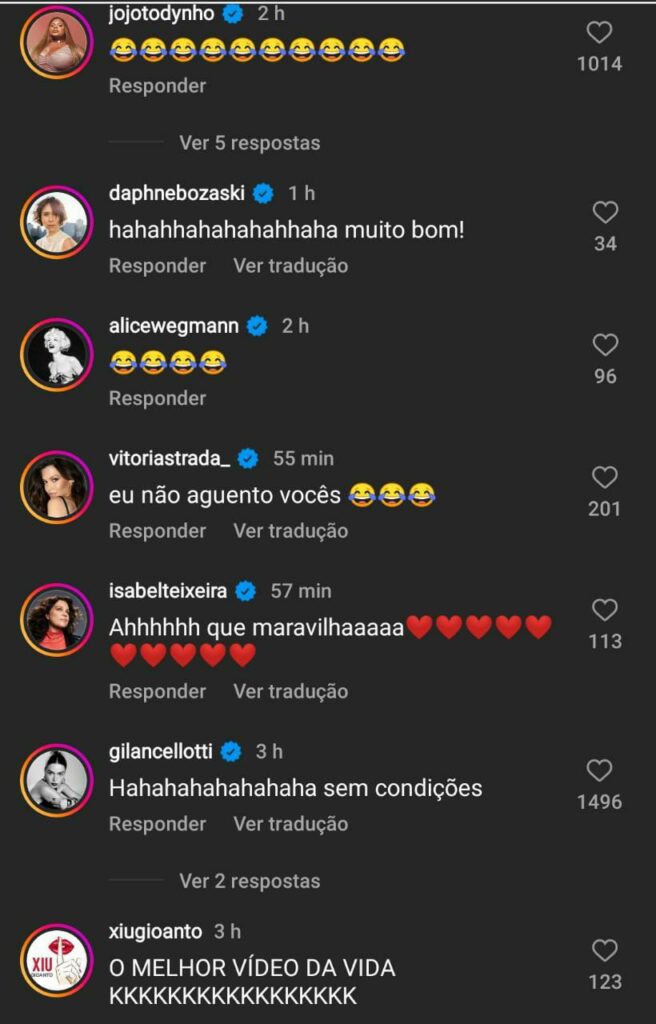
Task: Like isabelteixeira's comment
Action: click(605, 610)
